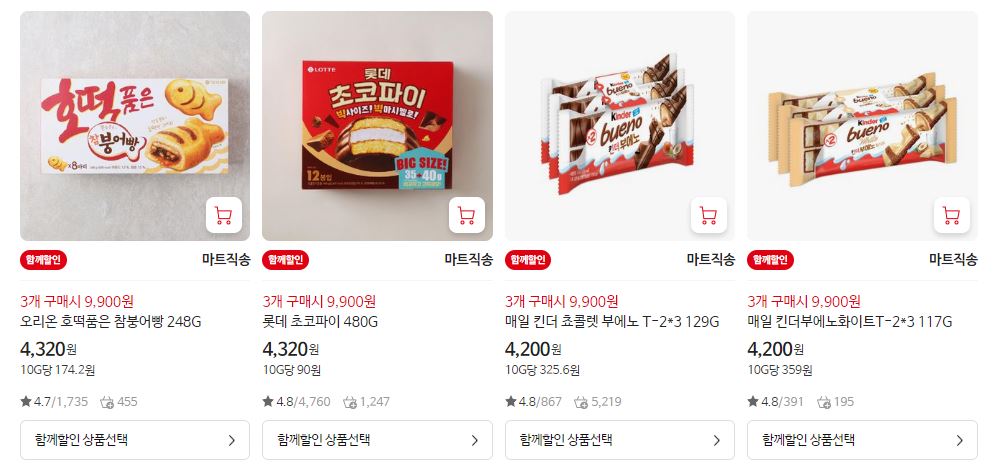
Task: Open 함께할인 상품선택 under 롯데 초코파이
Action: click(377, 440)
